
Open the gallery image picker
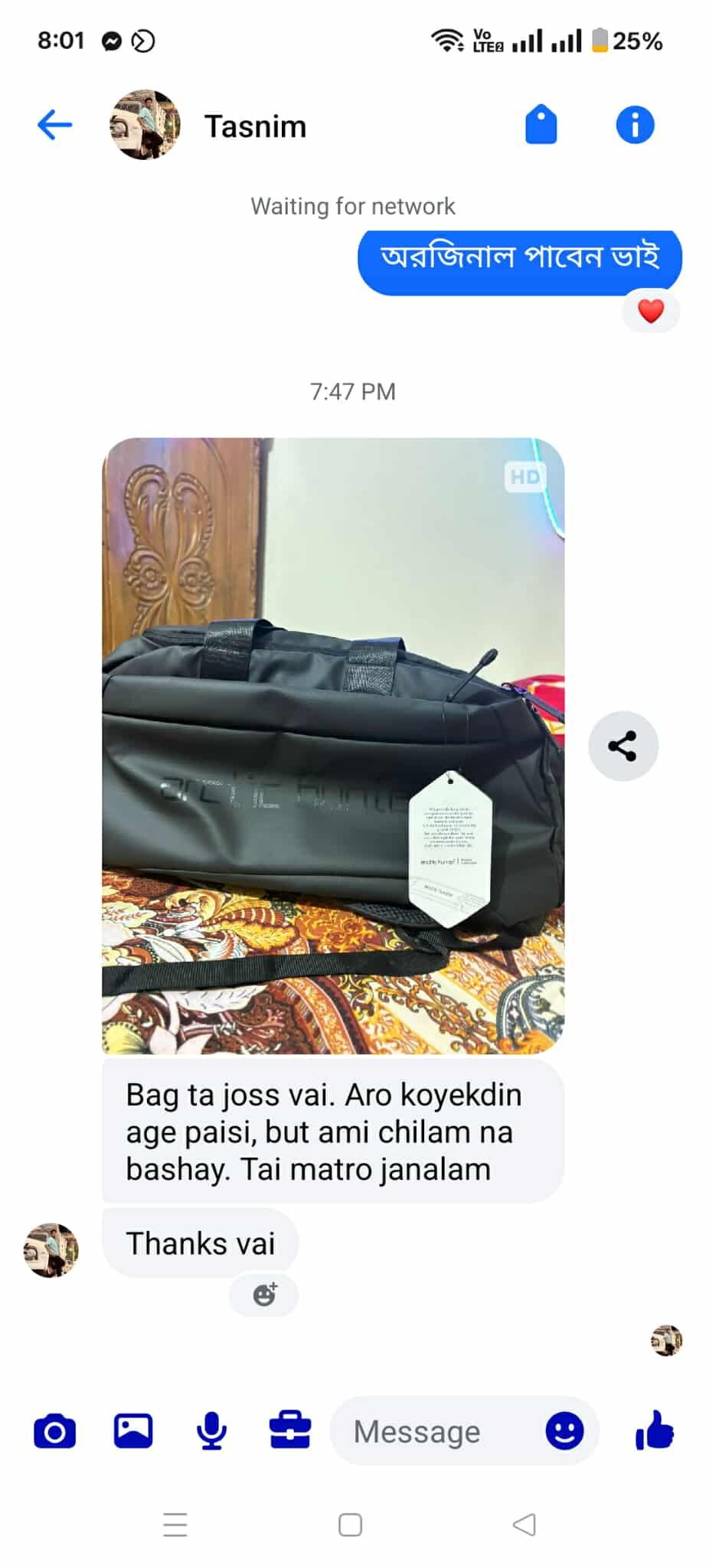pyautogui.click(x=133, y=1431)
